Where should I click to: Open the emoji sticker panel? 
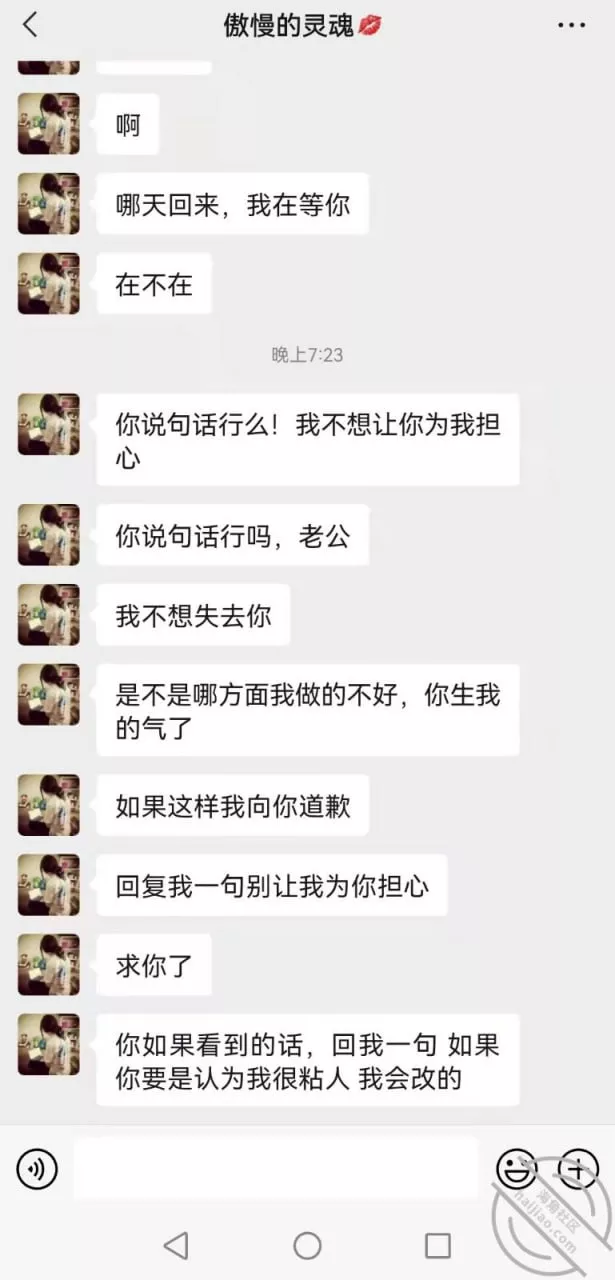pyautogui.click(x=517, y=1168)
